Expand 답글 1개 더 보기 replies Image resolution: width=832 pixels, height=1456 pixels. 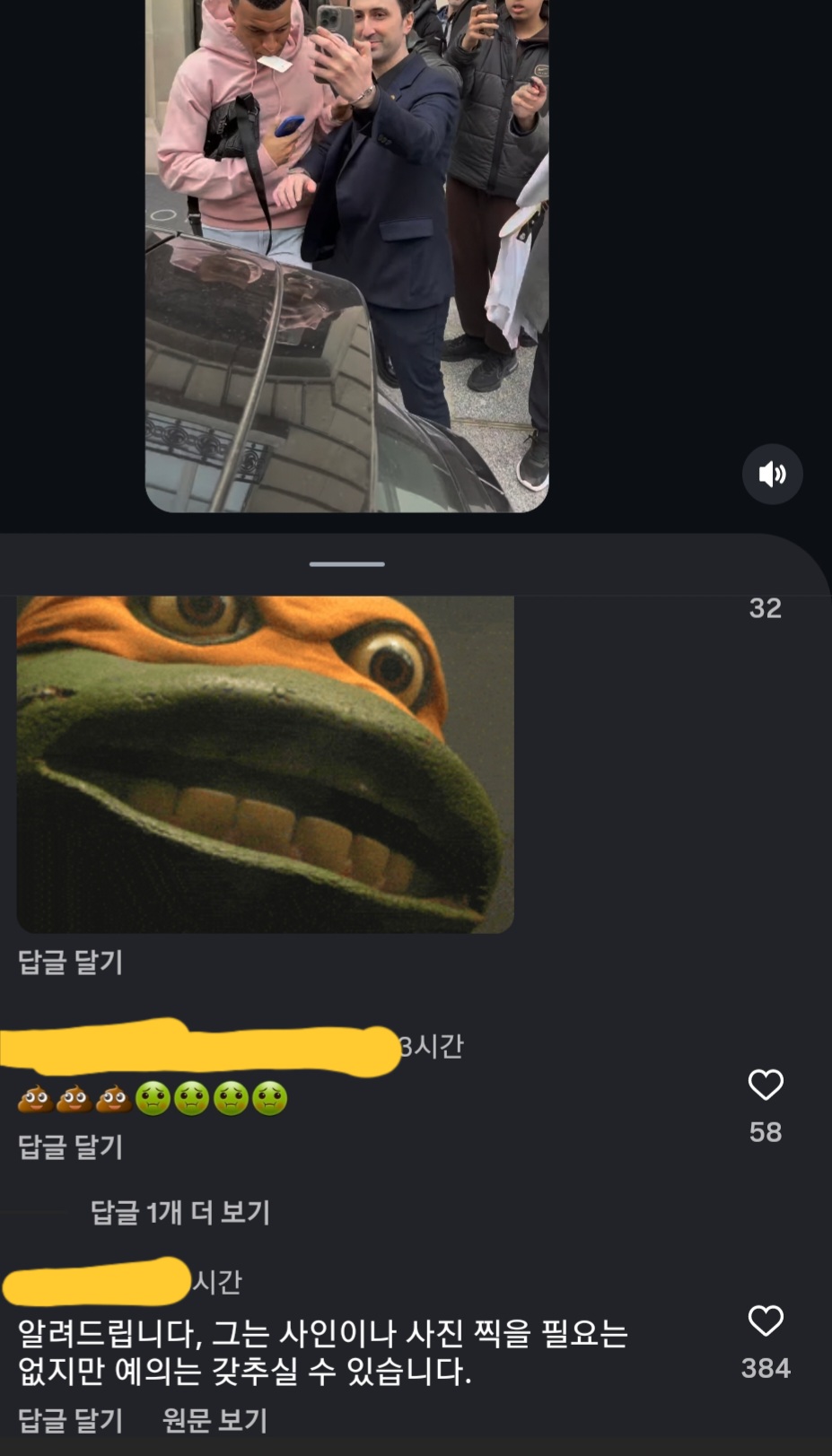click(x=180, y=1213)
